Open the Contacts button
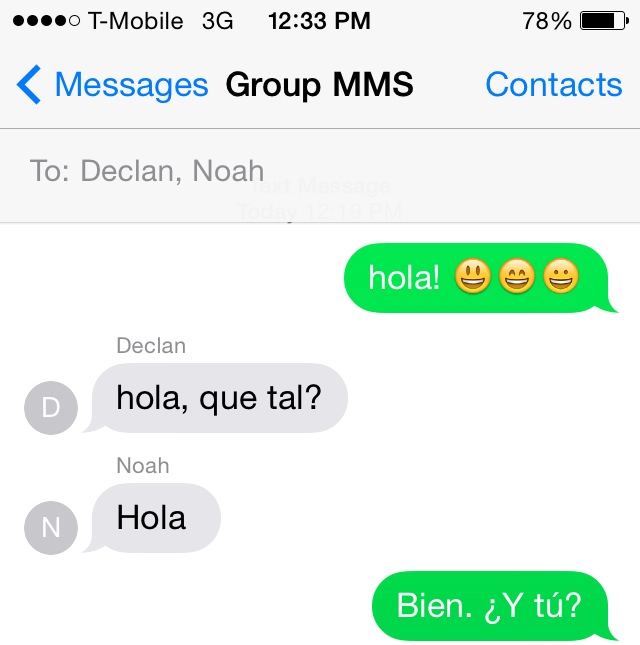This screenshot has width=640, height=645. 553,85
